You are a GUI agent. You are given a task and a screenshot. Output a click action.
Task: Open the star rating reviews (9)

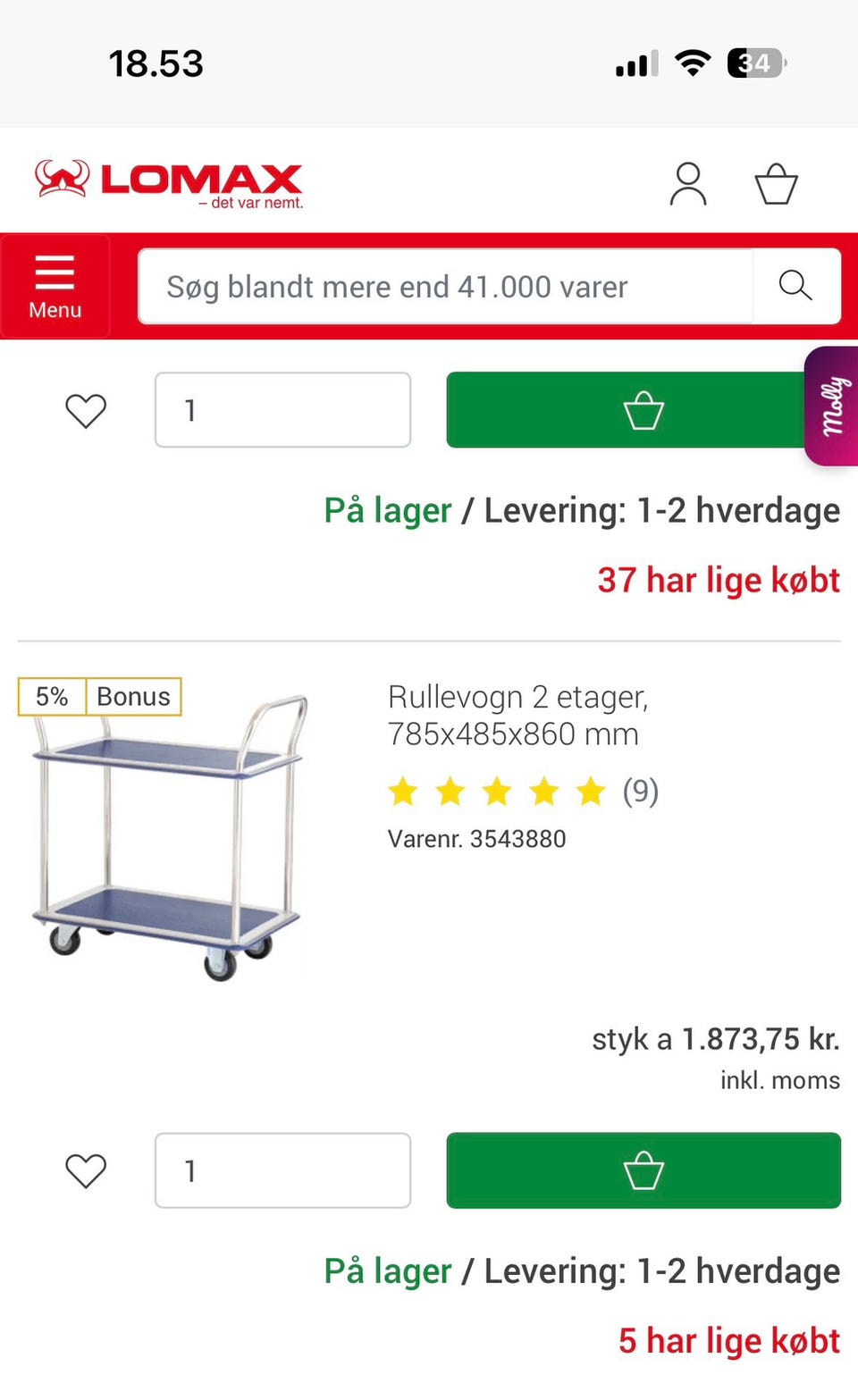[x=640, y=791]
